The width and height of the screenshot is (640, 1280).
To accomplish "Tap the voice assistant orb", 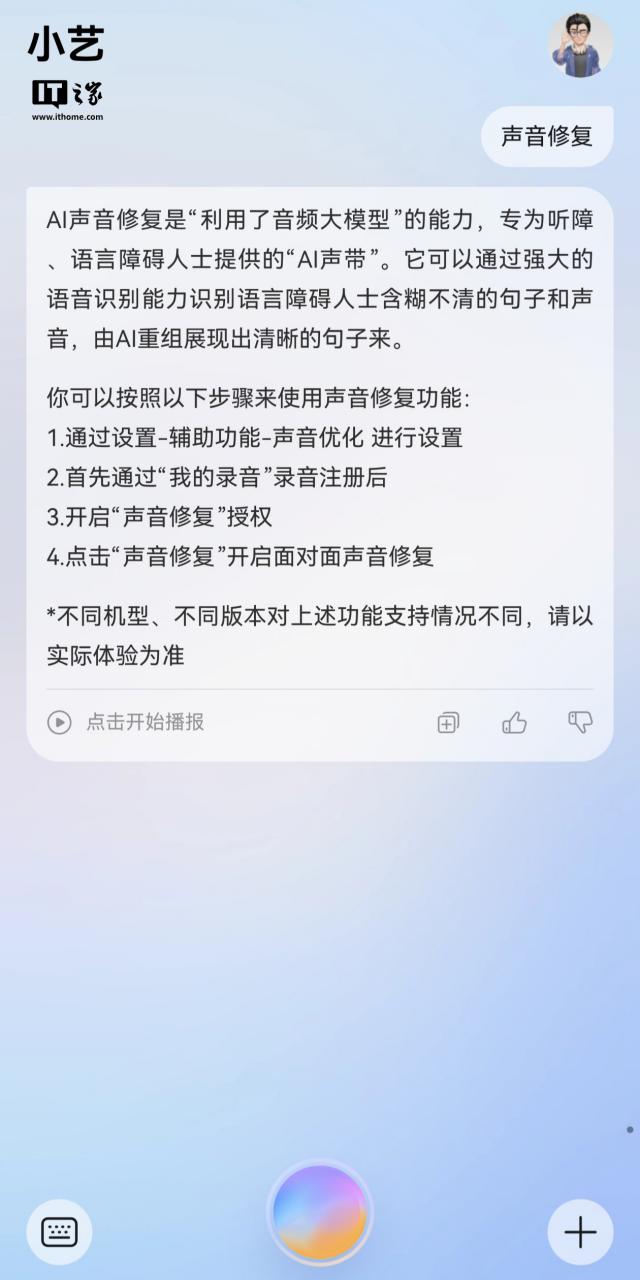I will 320,1212.
